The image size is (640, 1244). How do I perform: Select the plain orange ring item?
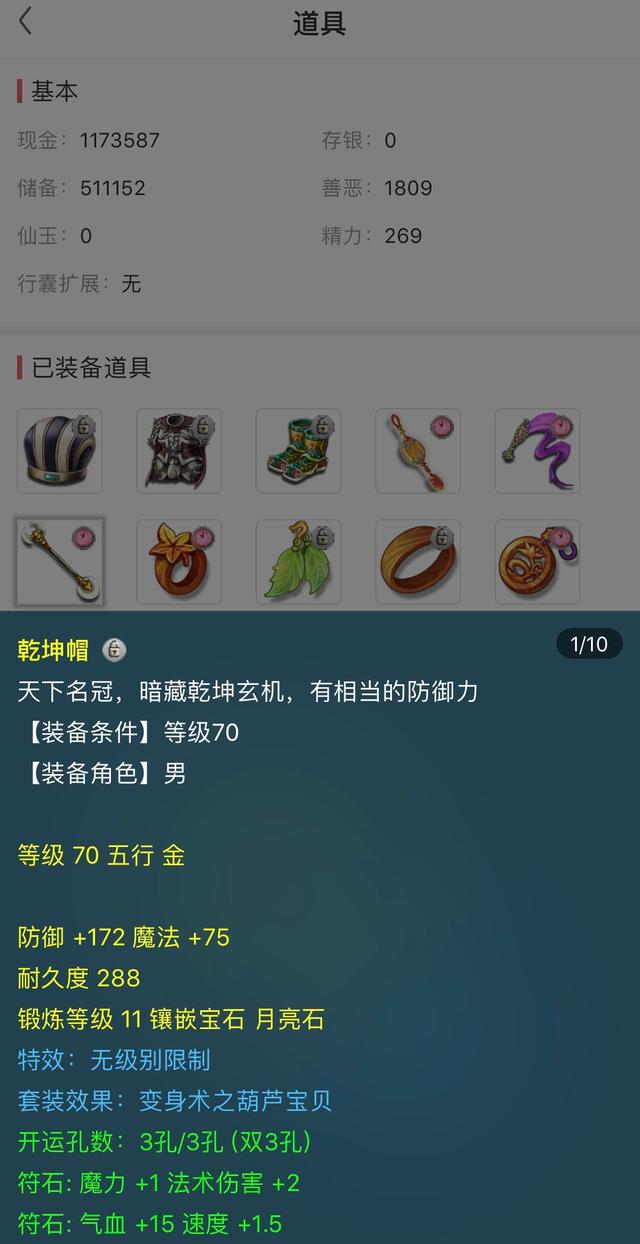pos(418,561)
